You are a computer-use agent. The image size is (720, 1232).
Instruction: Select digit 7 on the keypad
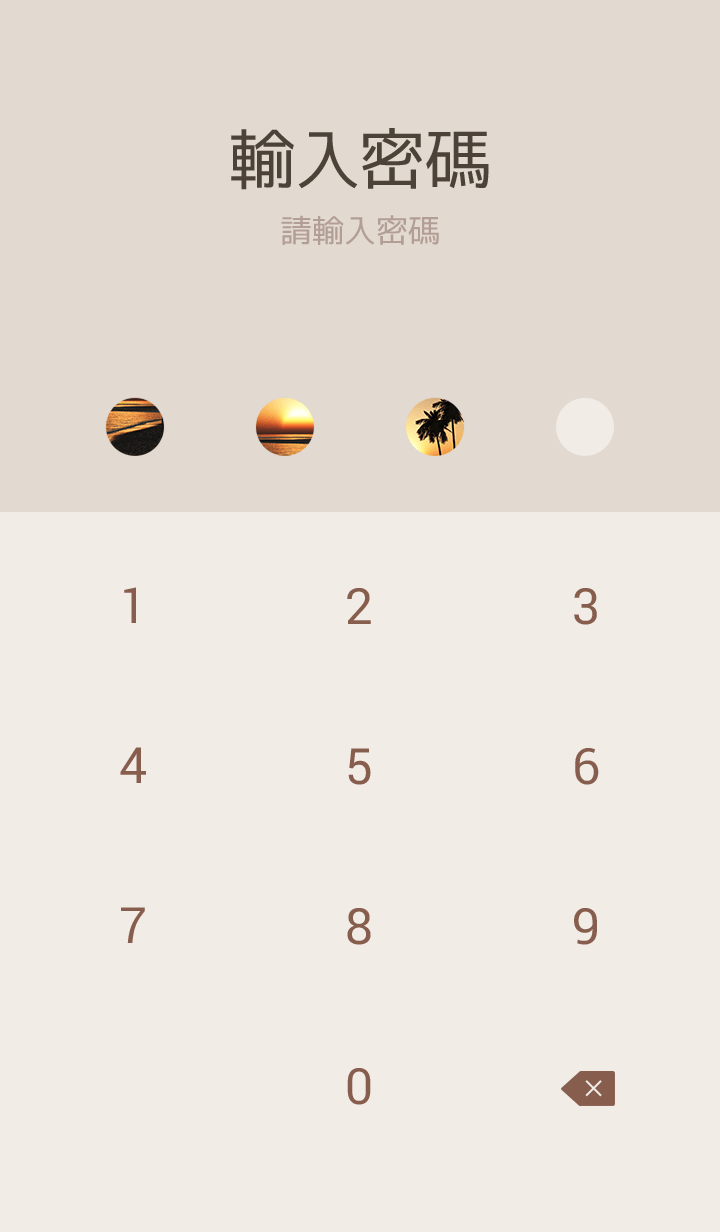click(132, 927)
